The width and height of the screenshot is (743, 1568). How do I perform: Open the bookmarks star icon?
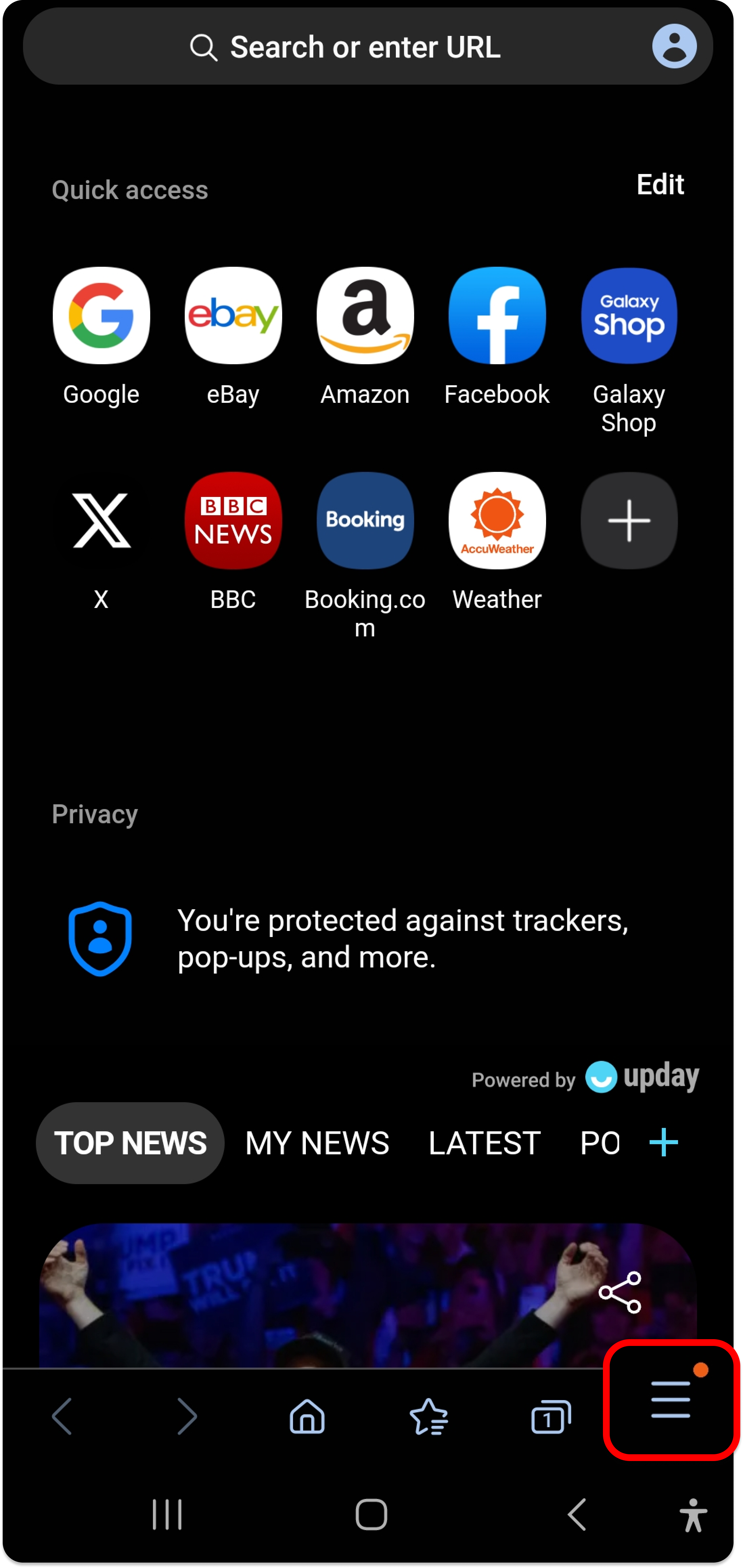pos(429,1416)
